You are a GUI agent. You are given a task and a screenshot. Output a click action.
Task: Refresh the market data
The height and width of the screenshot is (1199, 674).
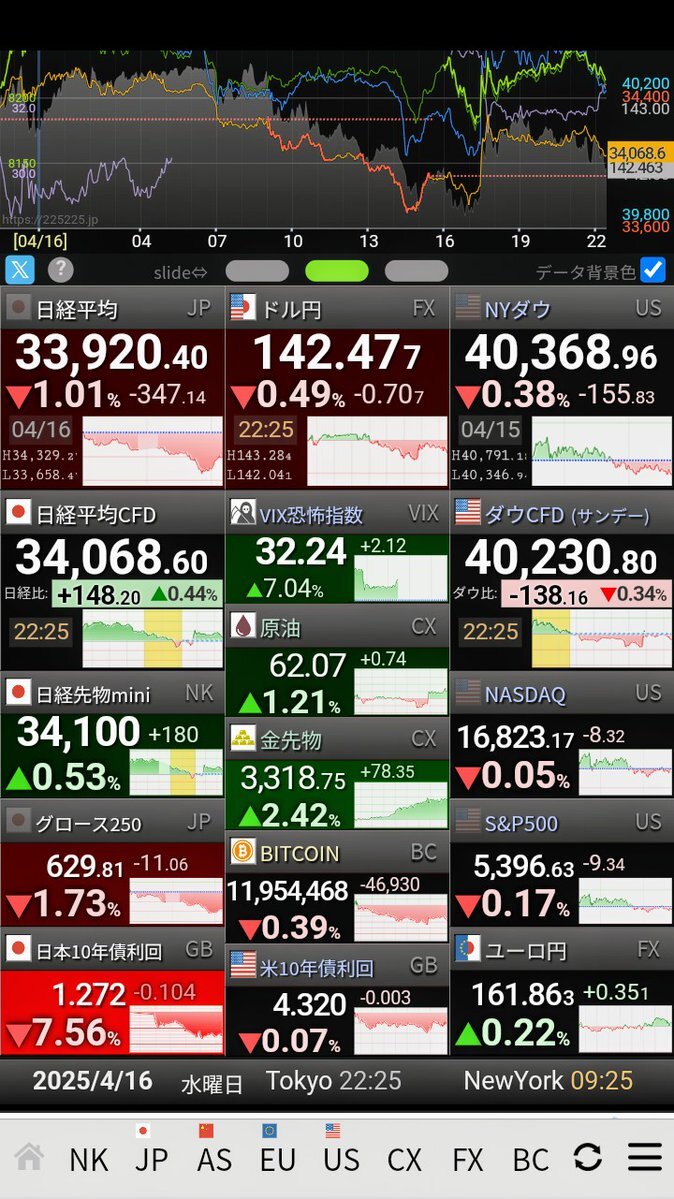(587, 1158)
